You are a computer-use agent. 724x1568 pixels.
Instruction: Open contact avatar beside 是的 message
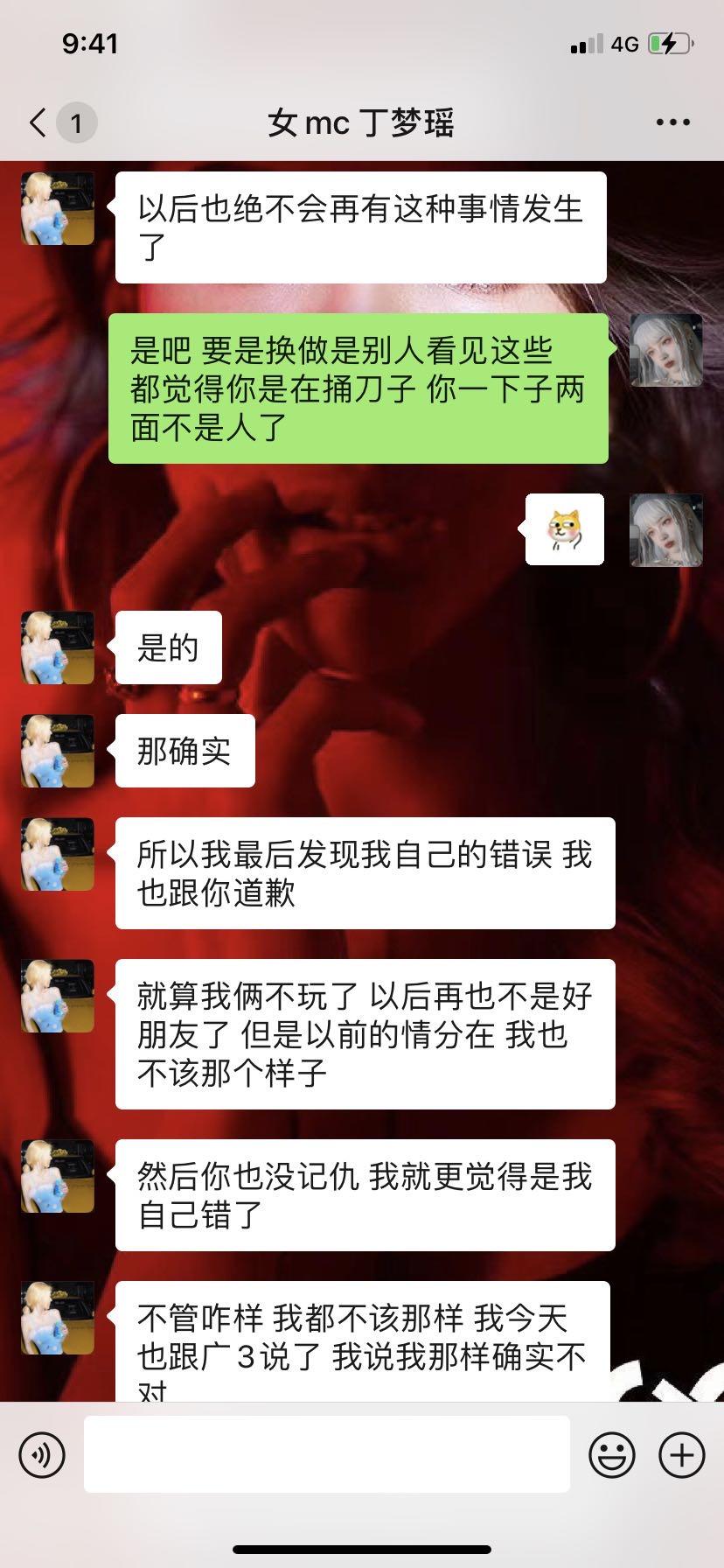point(58,647)
